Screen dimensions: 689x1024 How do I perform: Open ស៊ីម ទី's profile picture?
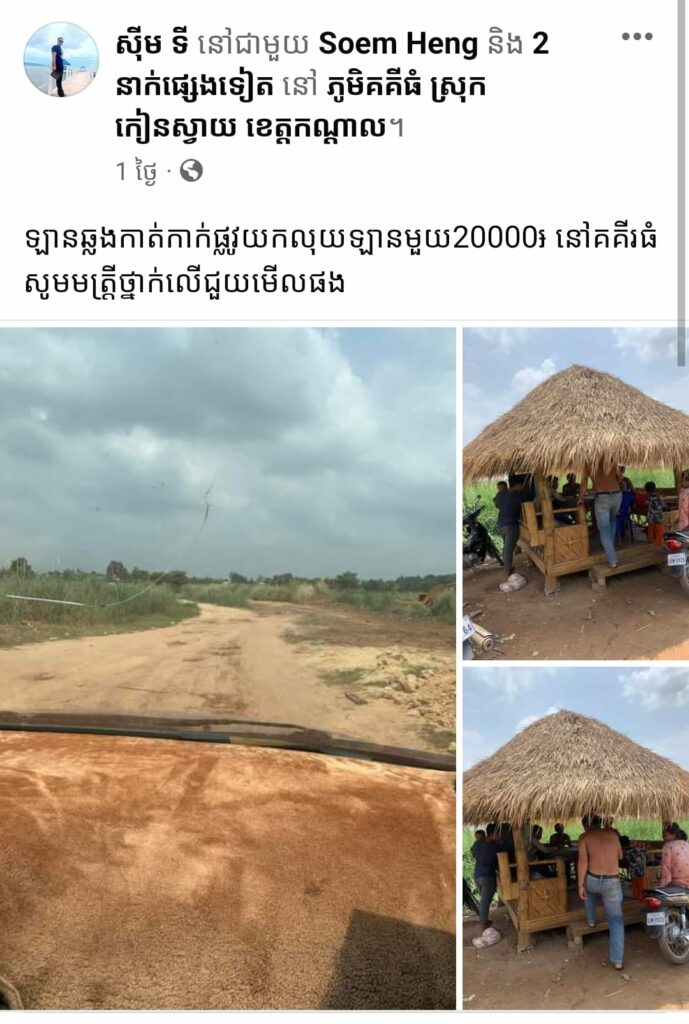(x=61, y=59)
